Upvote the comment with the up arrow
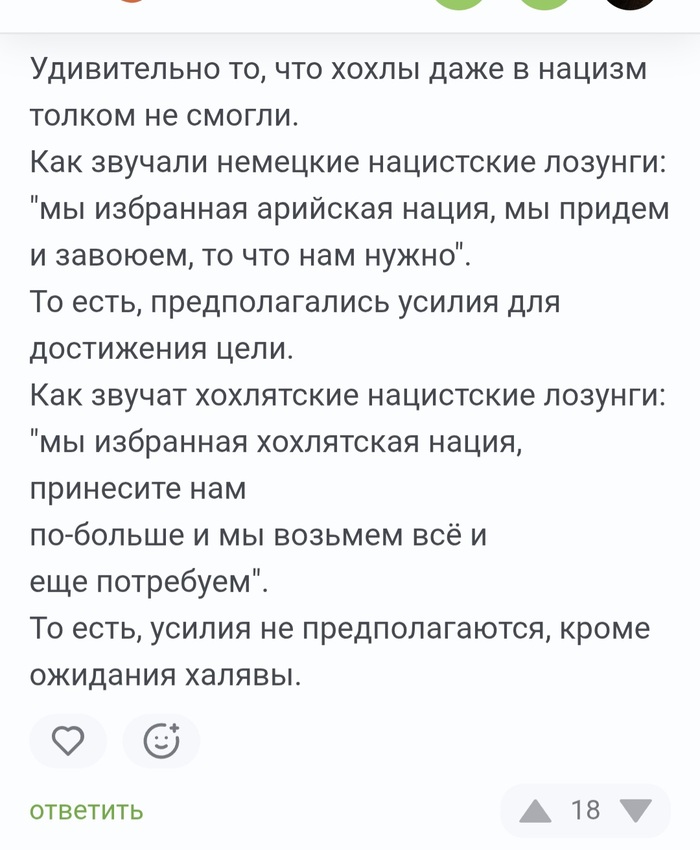This screenshot has height=850, width=700. [x=536, y=810]
